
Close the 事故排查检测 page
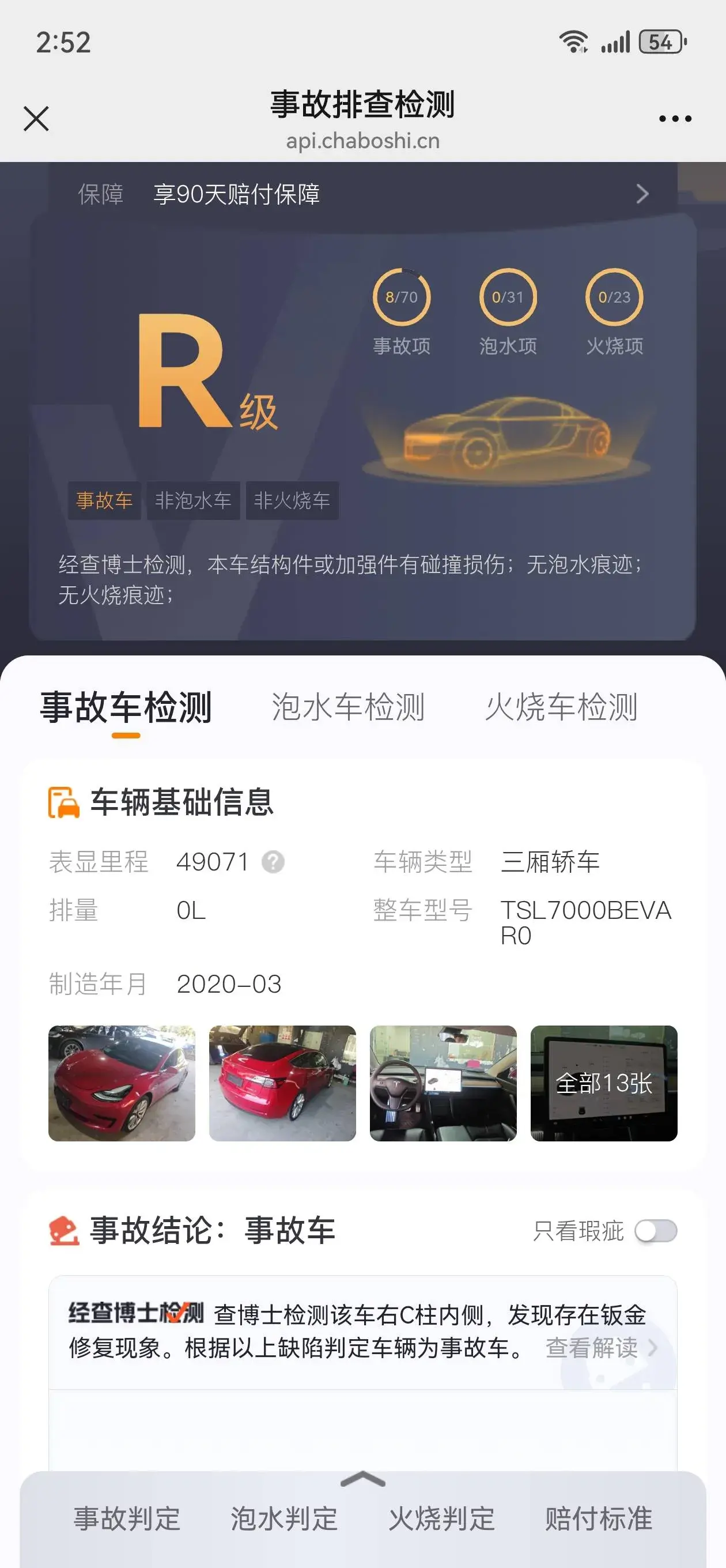tap(36, 119)
